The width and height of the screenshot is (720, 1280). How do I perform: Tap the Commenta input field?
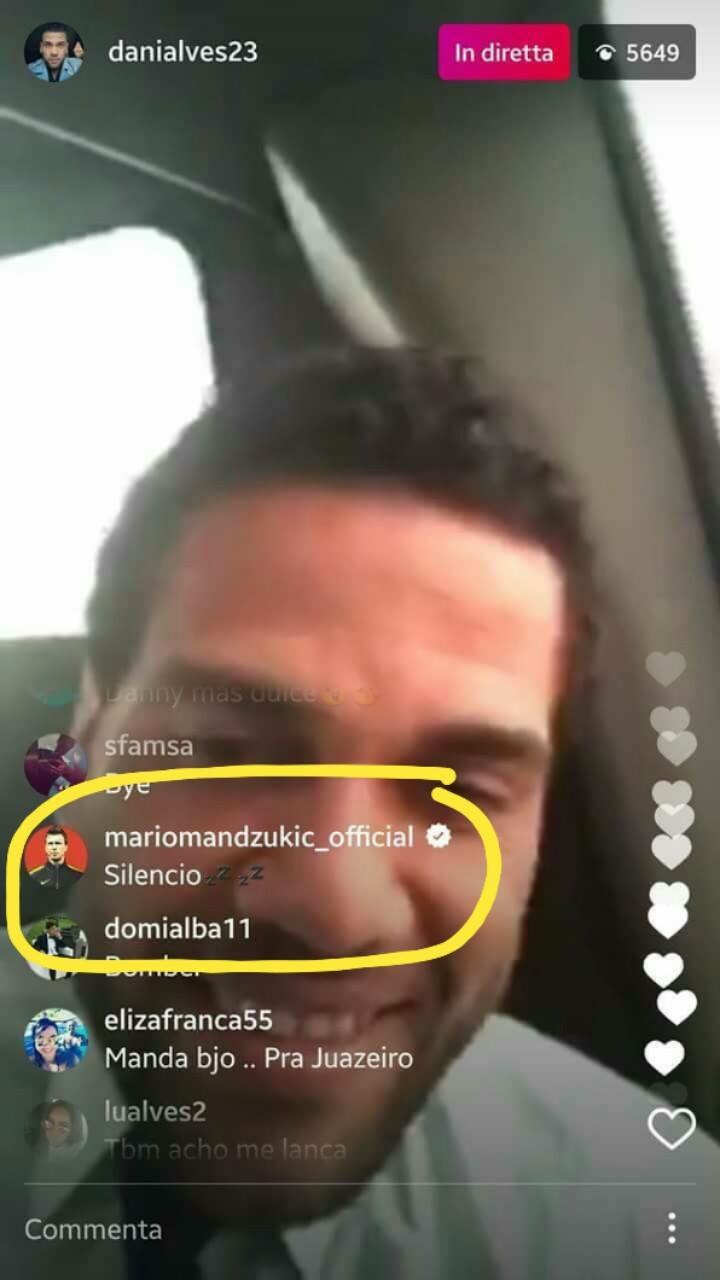click(x=320, y=1229)
